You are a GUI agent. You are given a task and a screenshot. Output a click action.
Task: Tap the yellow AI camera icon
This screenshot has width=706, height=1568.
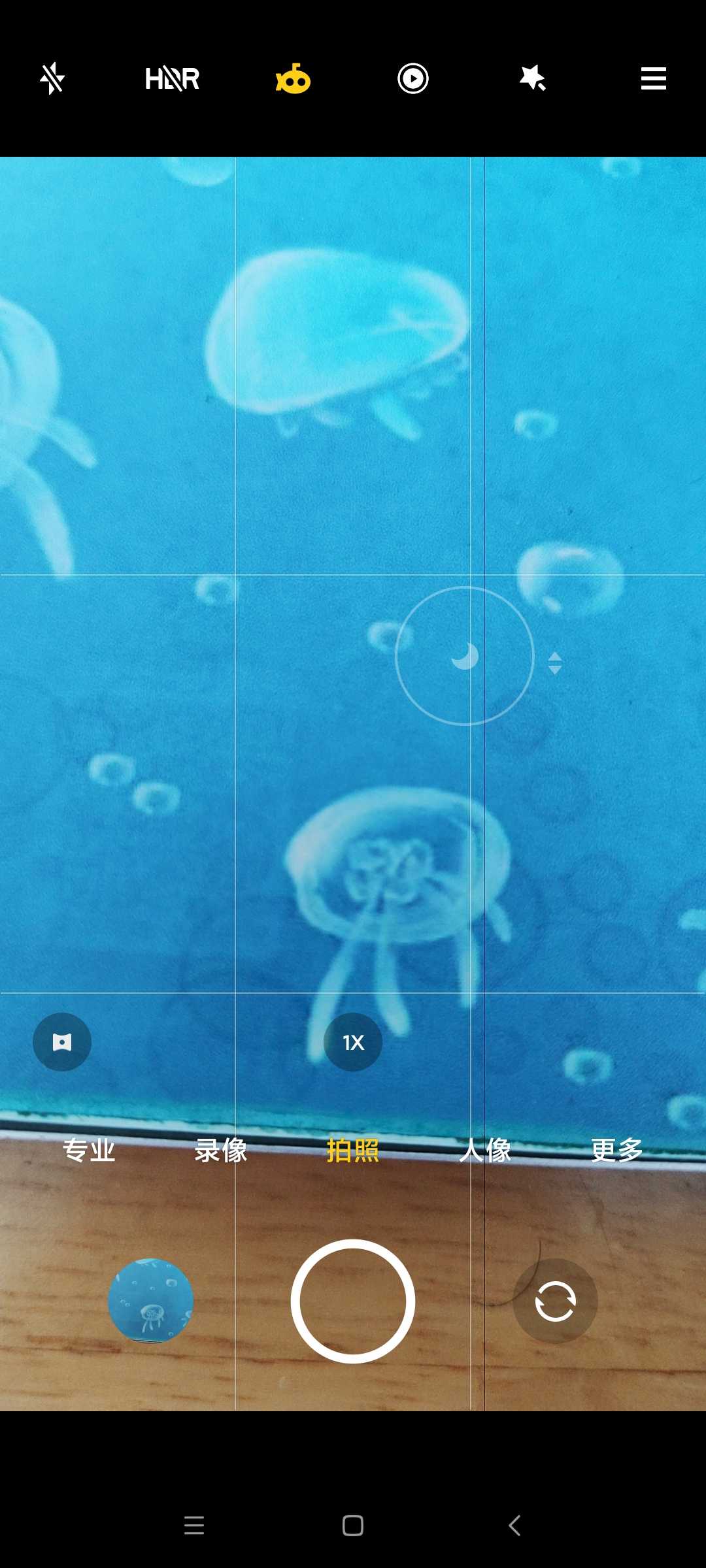(293, 79)
